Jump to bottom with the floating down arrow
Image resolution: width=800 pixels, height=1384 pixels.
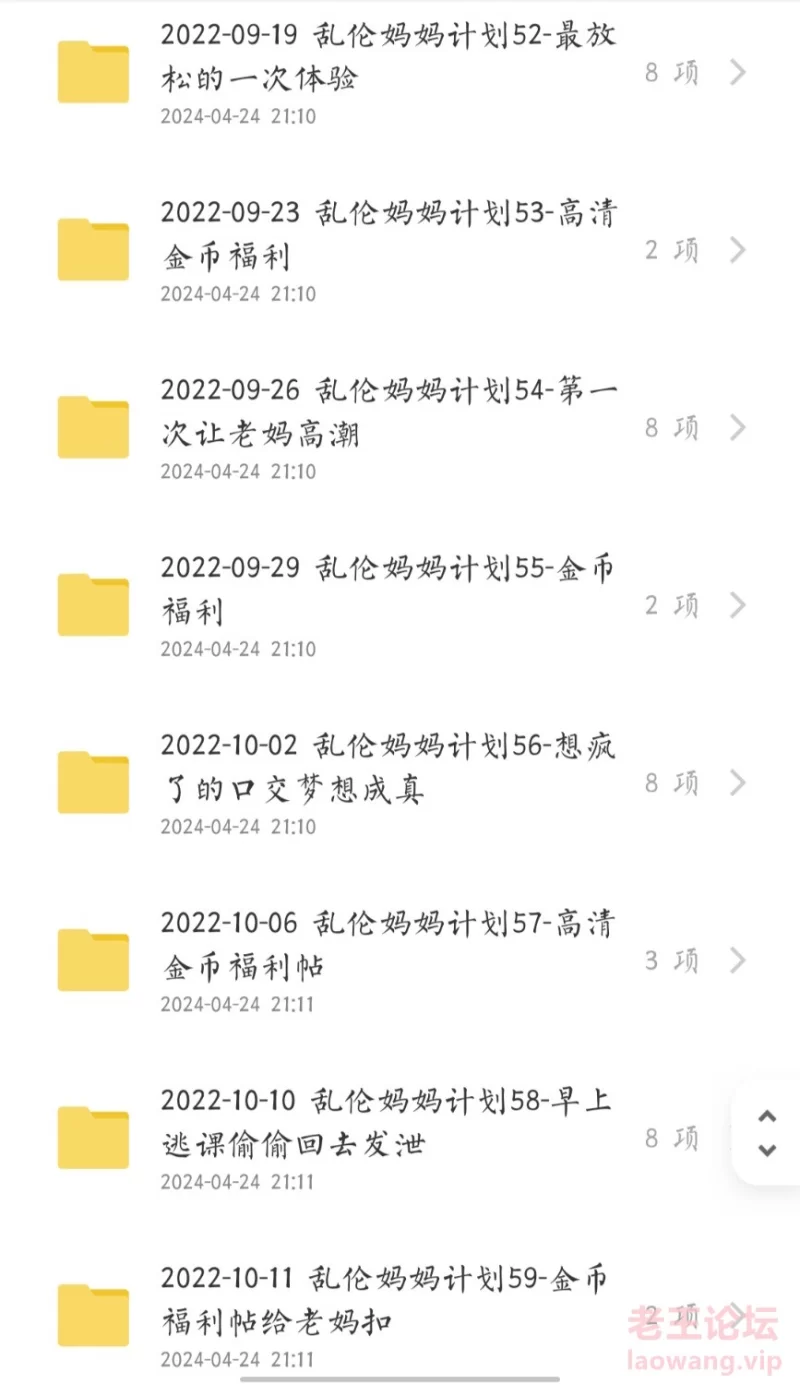point(767,1150)
